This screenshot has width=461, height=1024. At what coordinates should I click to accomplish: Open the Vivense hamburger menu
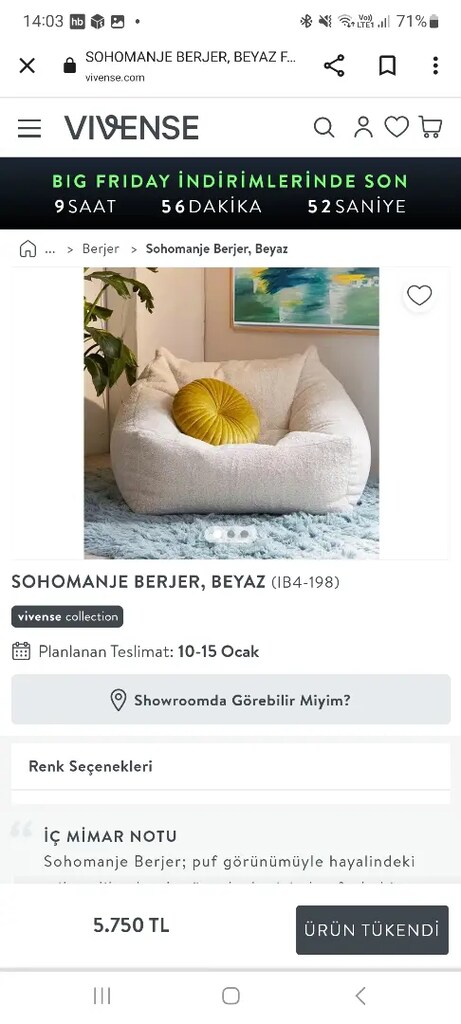point(29,128)
